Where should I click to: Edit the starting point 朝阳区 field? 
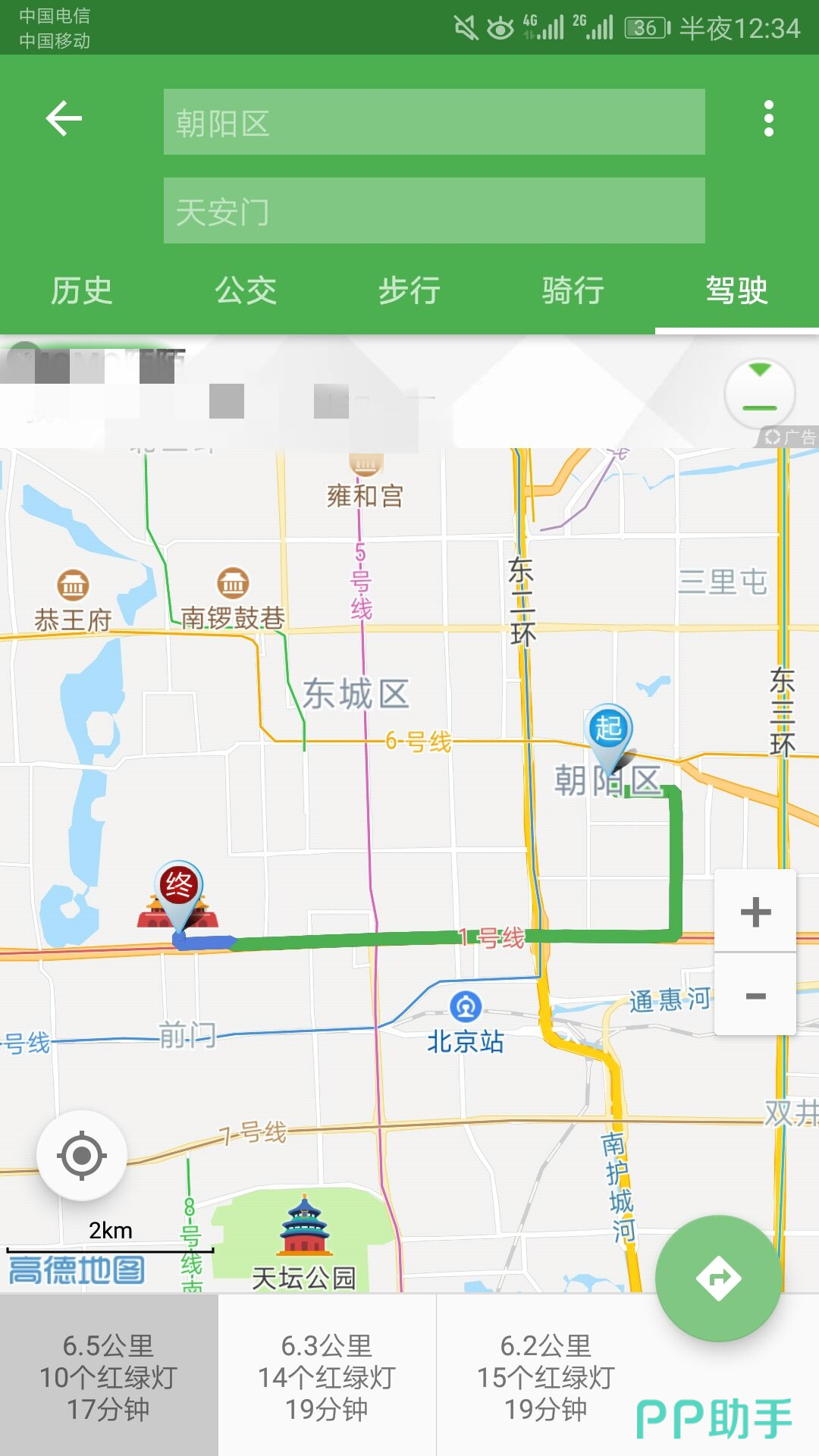[434, 122]
